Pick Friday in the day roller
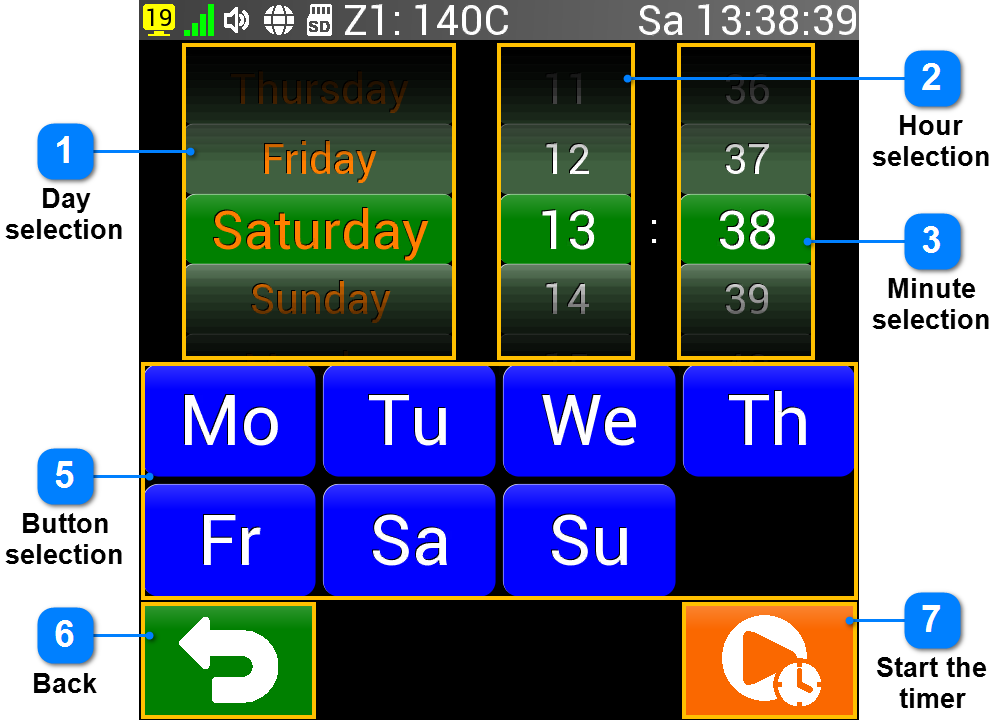Viewport: 997px width, 720px height. pyautogui.click(x=319, y=159)
